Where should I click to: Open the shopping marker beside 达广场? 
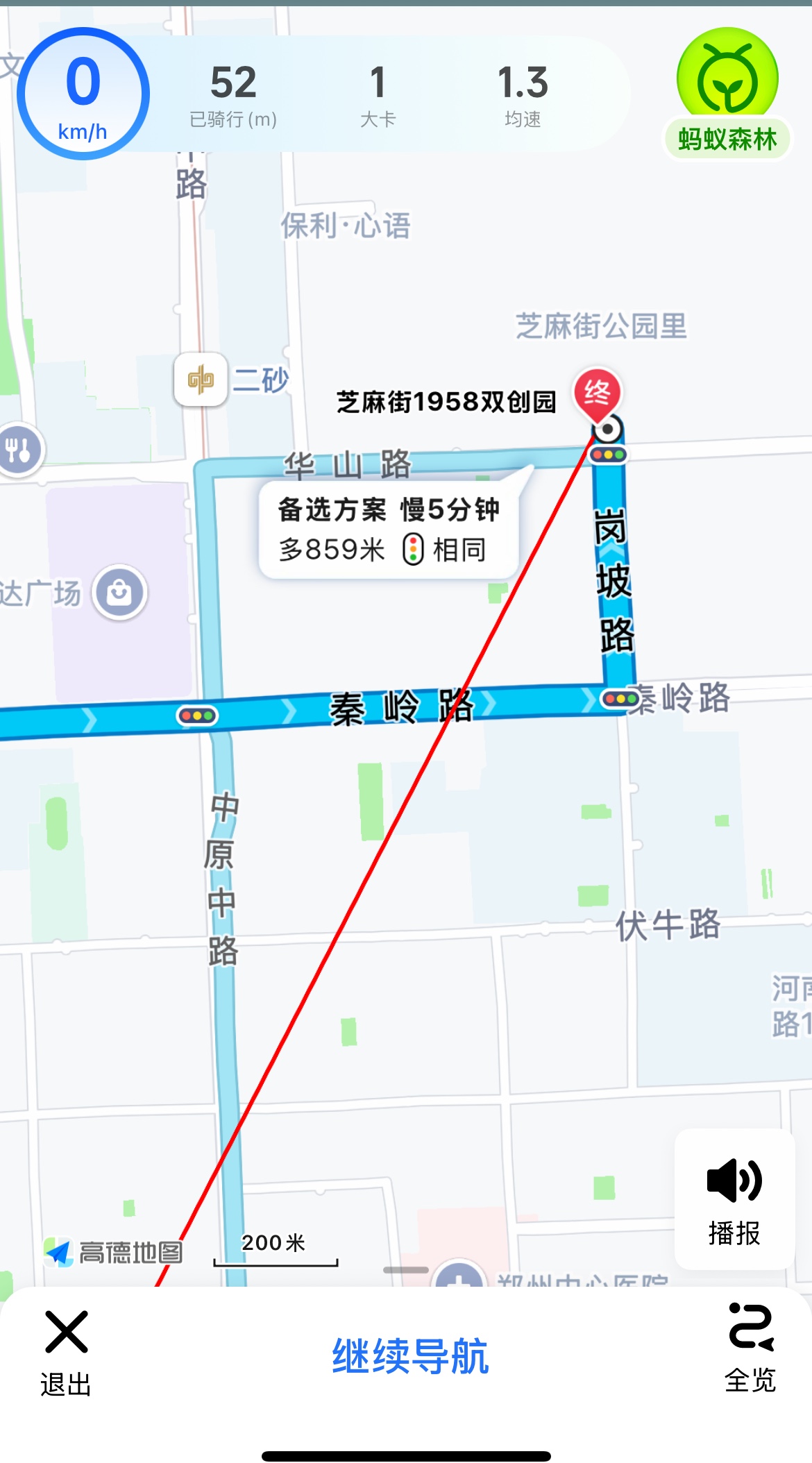pyautogui.click(x=120, y=593)
